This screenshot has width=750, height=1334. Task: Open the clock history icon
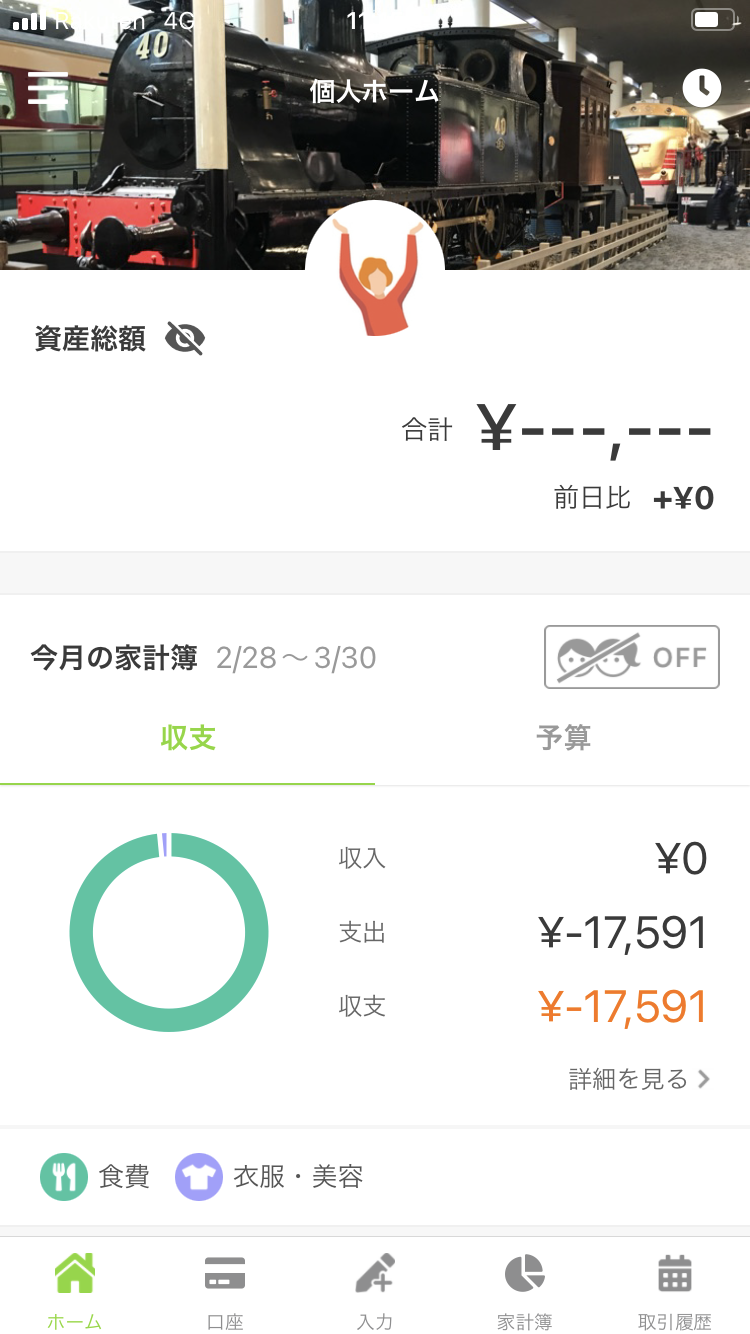702,88
